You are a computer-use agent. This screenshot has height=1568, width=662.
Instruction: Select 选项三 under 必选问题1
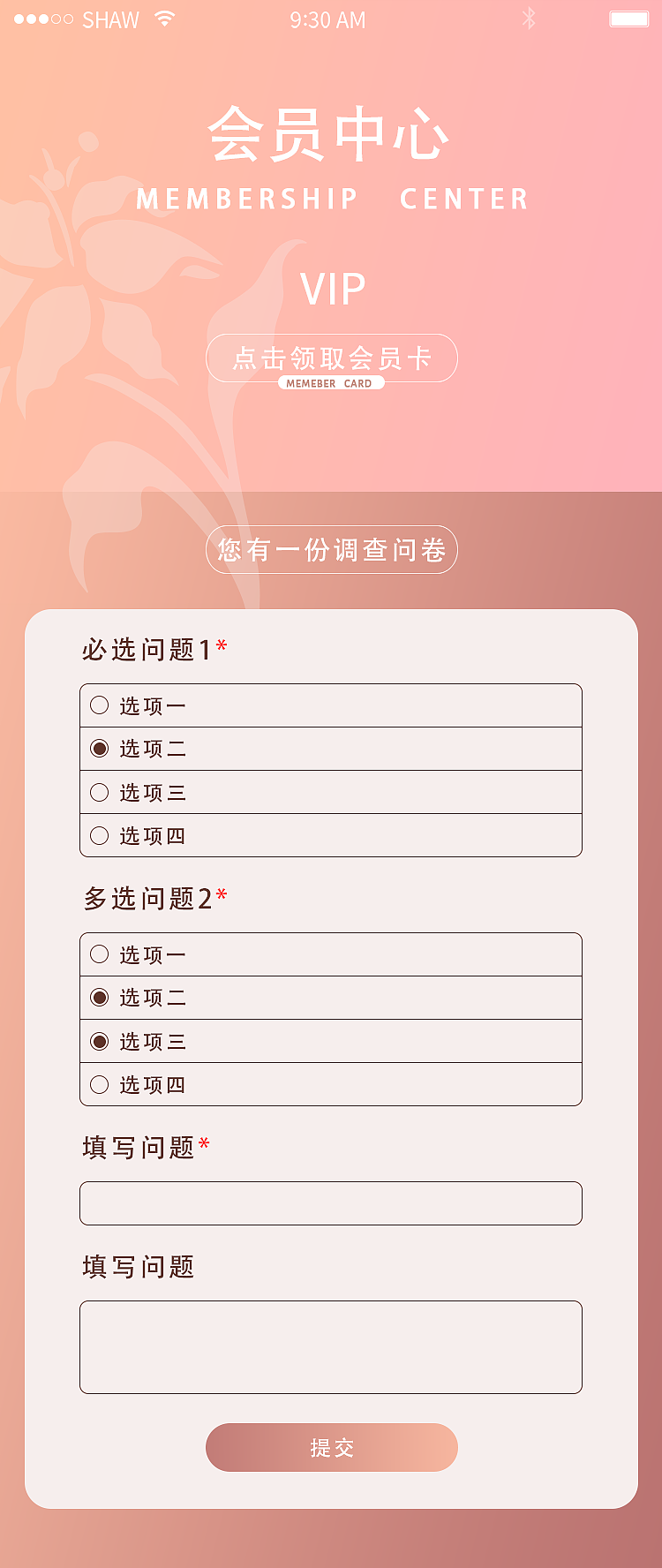[98, 792]
